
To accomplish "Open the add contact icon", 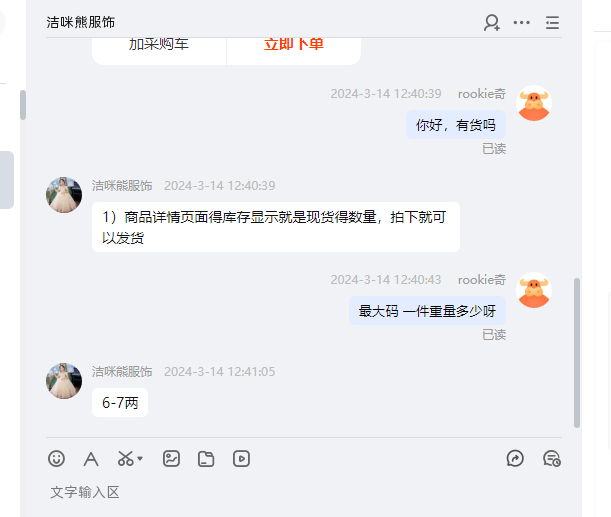I will point(491,22).
